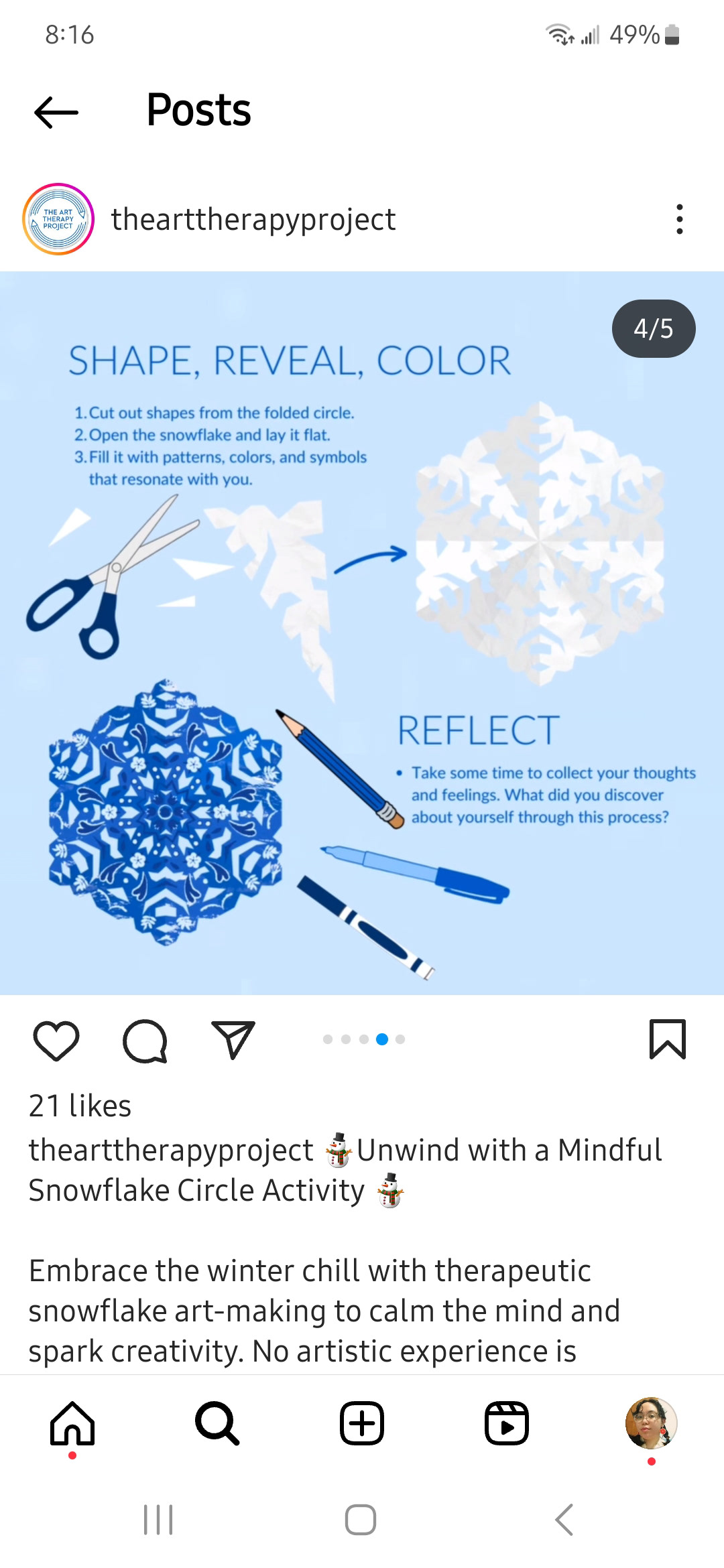Open the post's three-dot options menu
Screen dimensions: 724x1568
point(680,219)
